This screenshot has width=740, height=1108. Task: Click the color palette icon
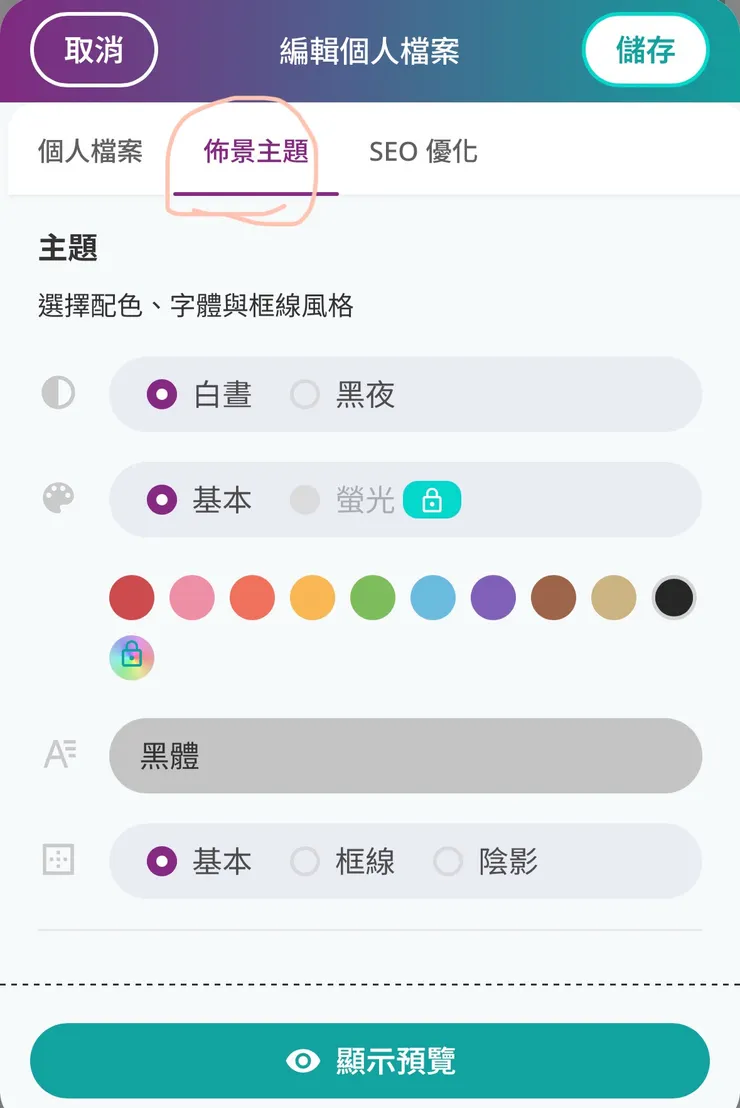click(x=58, y=499)
